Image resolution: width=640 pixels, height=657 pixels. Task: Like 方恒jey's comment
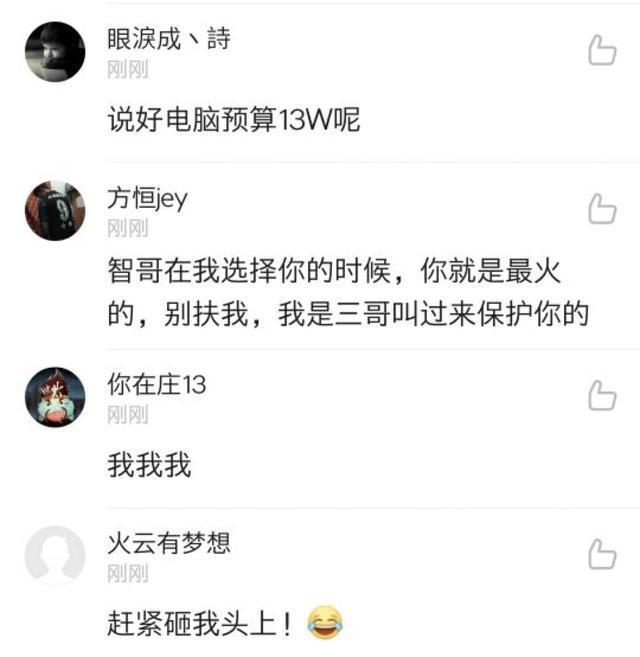601,209
